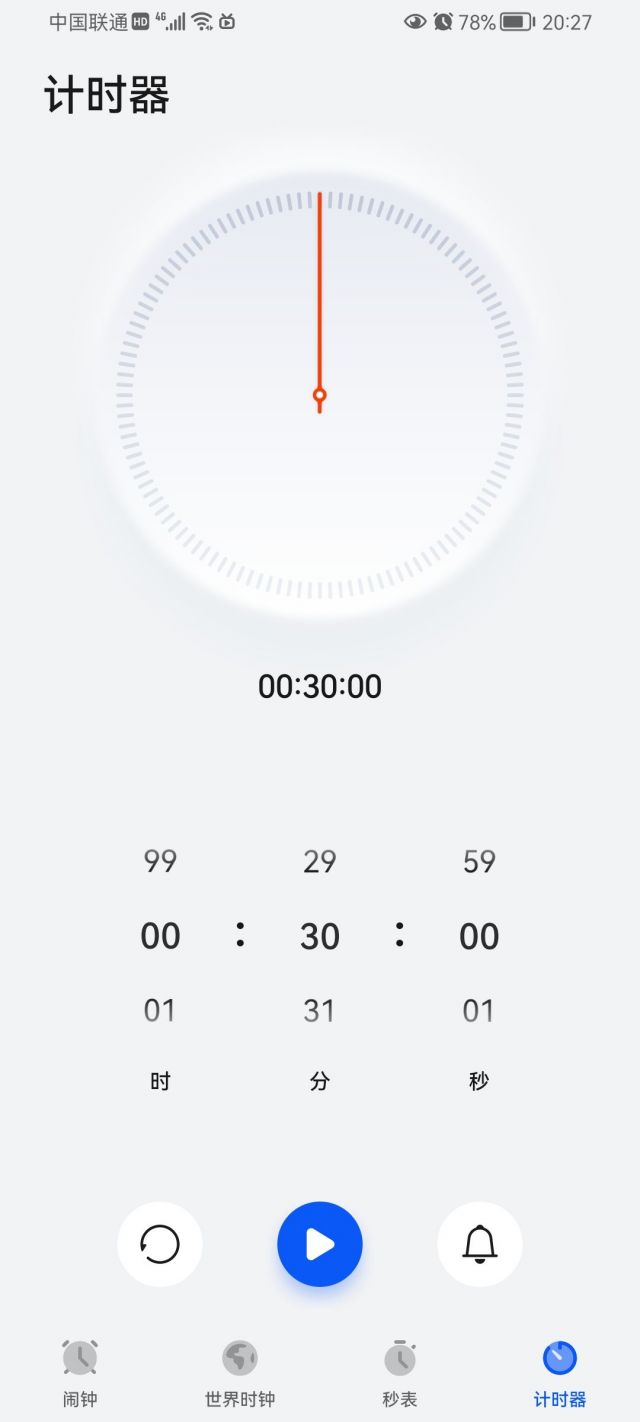
Task: Start the 30-minute timer
Action: tap(320, 1244)
